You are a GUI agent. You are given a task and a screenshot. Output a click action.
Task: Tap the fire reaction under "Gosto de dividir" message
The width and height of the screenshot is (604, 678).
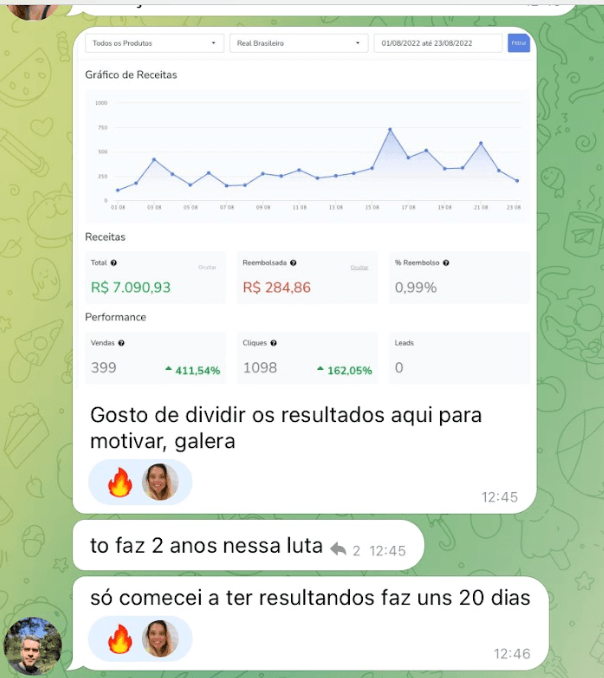point(119,482)
